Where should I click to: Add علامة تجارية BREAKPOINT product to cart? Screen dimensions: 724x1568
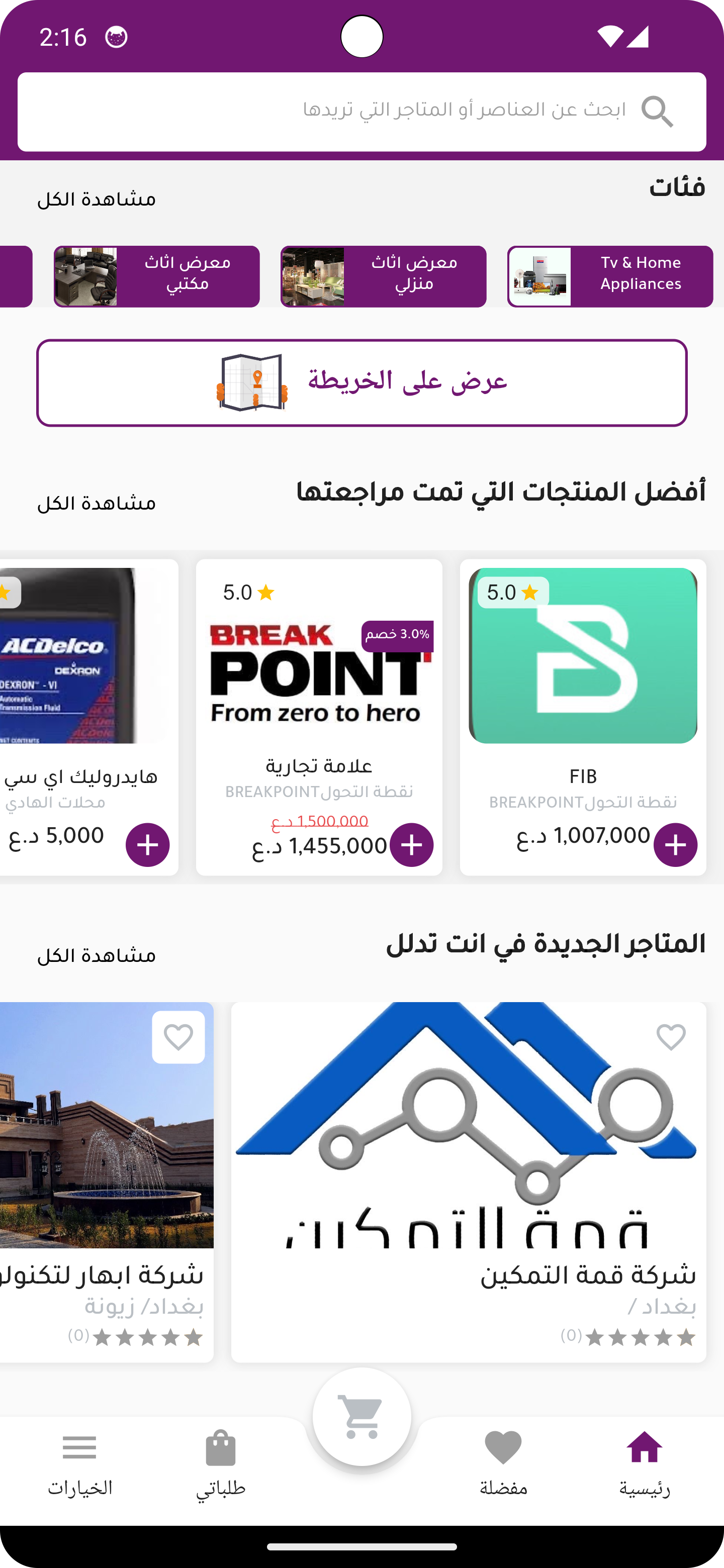411,845
